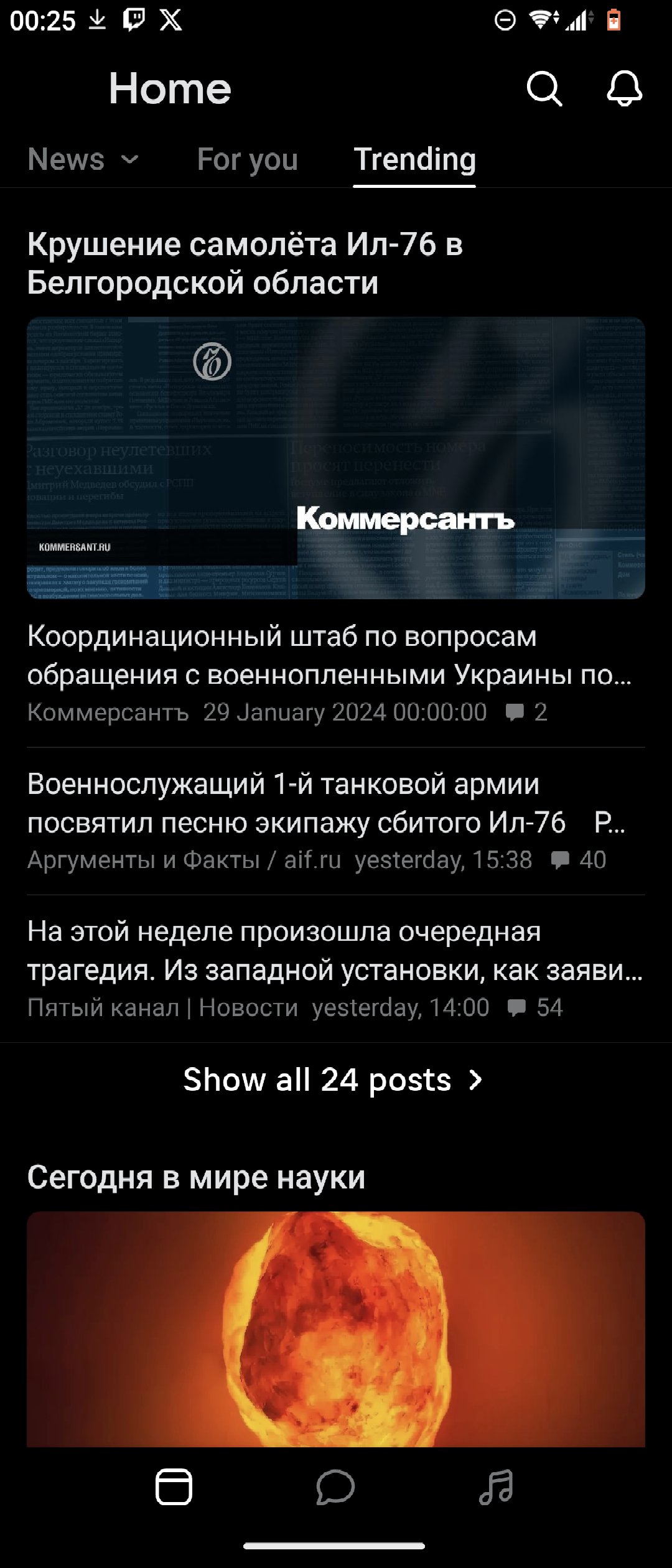Switch to the music tab

click(497, 1486)
